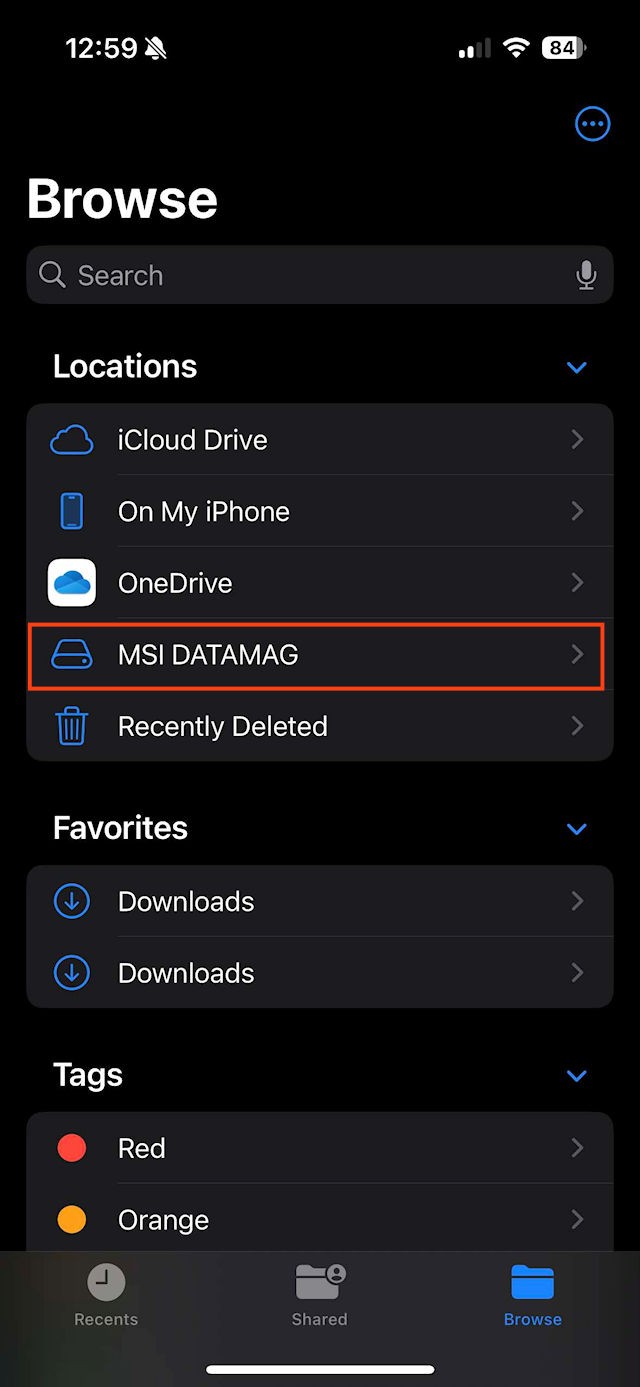Open the OneDrive location

pyautogui.click(x=319, y=583)
